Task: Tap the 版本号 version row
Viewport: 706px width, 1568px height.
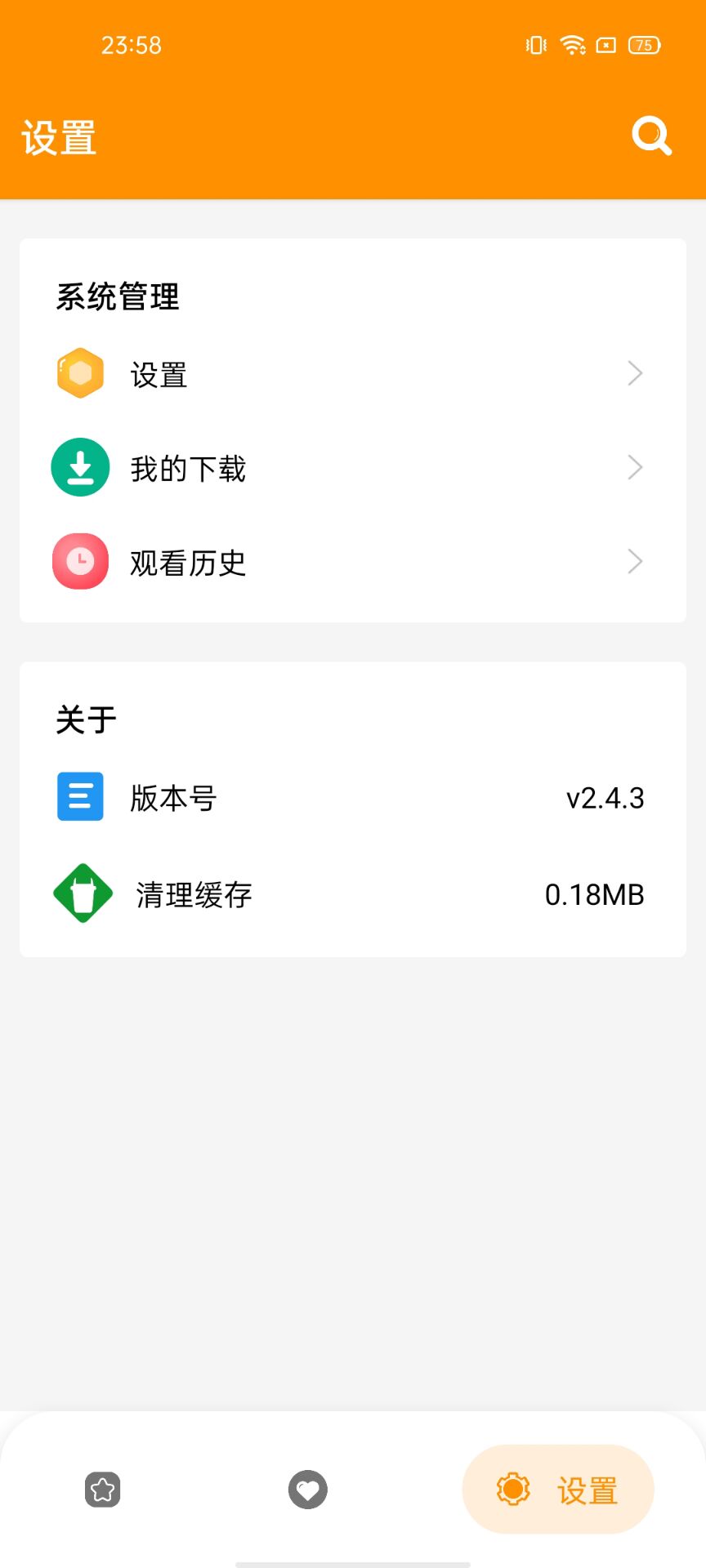Action: coord(351,797)
